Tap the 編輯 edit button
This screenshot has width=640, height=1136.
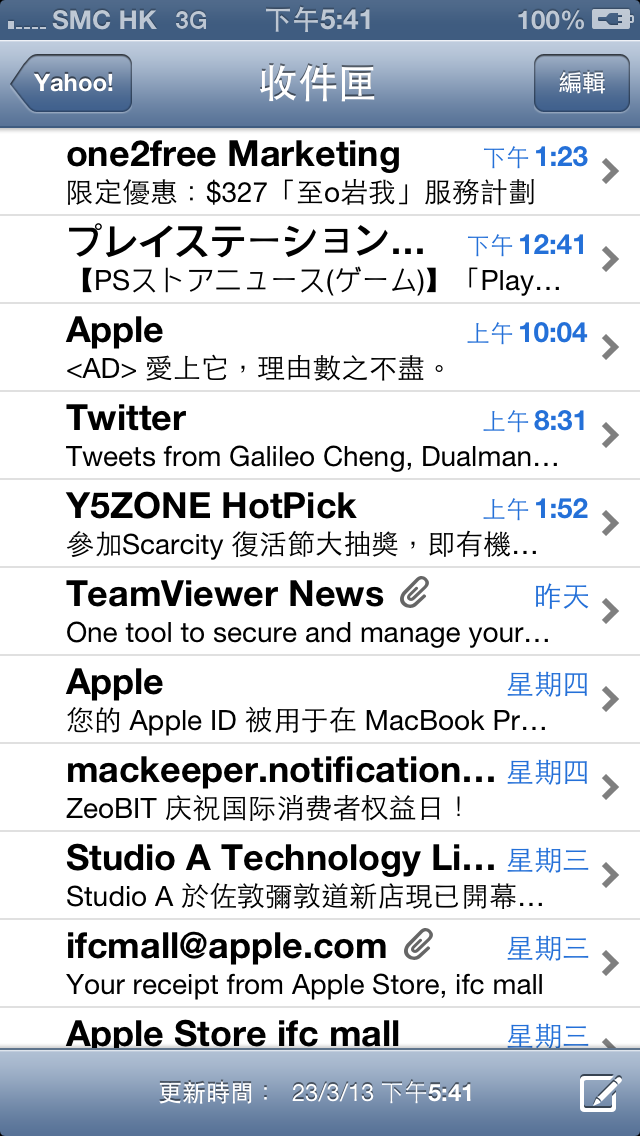pos(581,83)
